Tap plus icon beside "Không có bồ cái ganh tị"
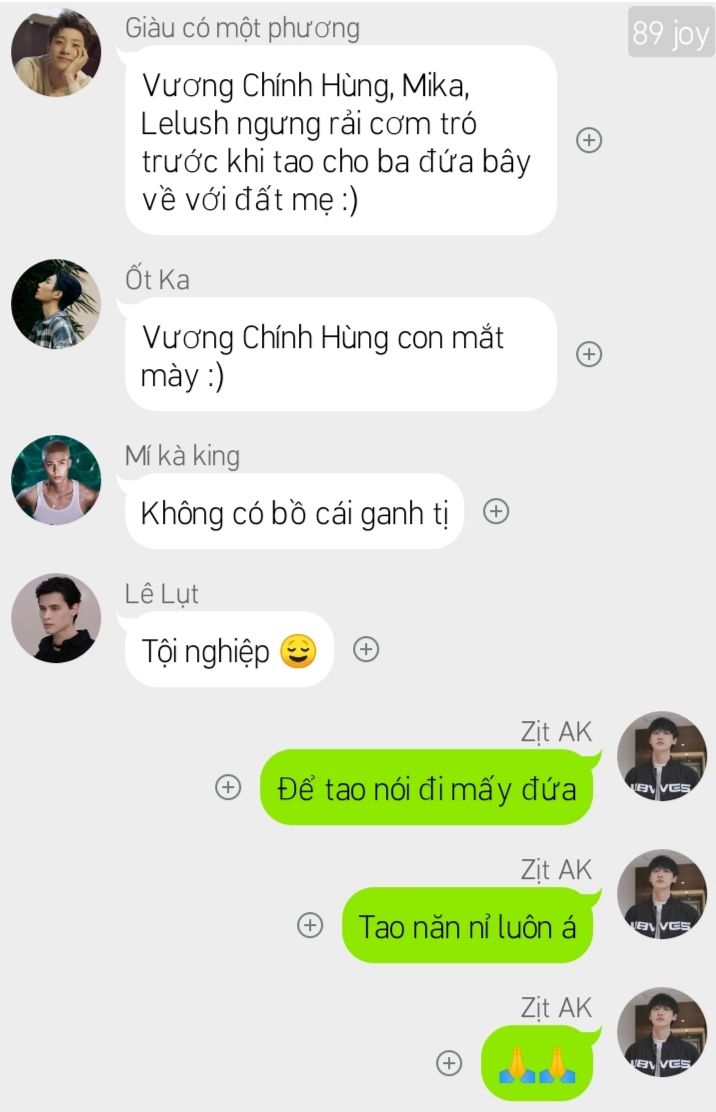The width and height of the screenshot is (716, 1112). tap(496, 512)
